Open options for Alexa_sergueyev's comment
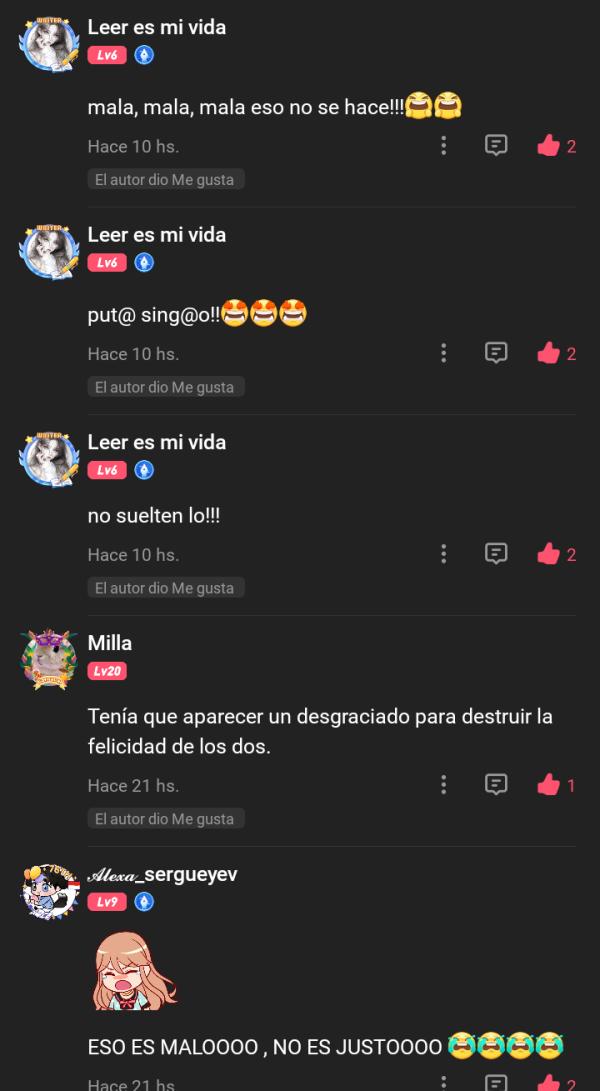This screenshot has width=600, height=1091. tap(443, 1083)
